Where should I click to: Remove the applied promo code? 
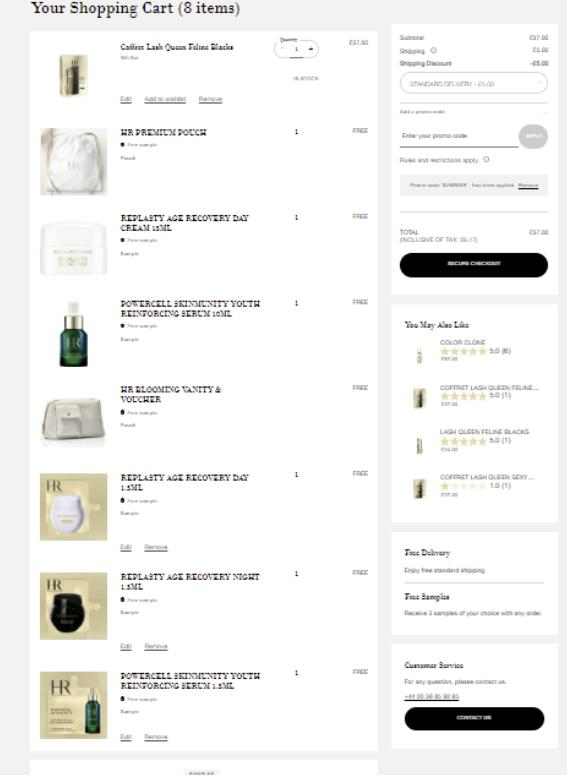pyautogui.click(x=528, y=185)
